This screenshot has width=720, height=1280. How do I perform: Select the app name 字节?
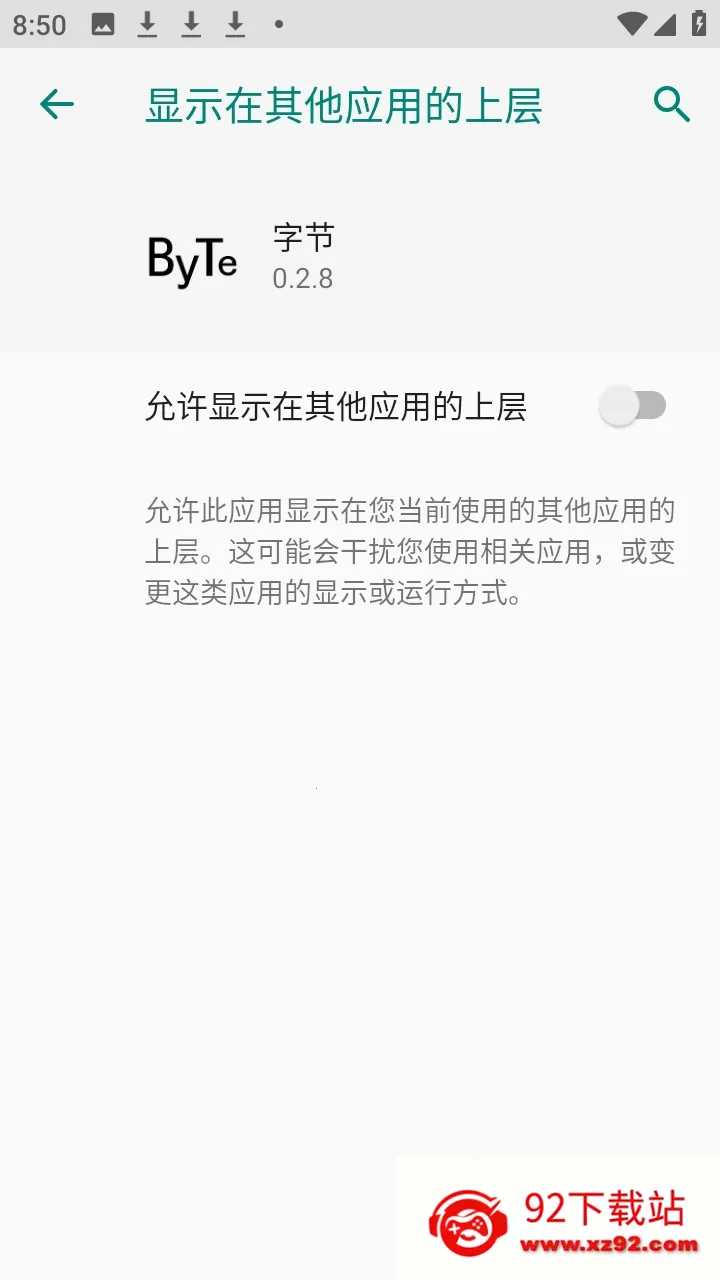pos(303,237)
